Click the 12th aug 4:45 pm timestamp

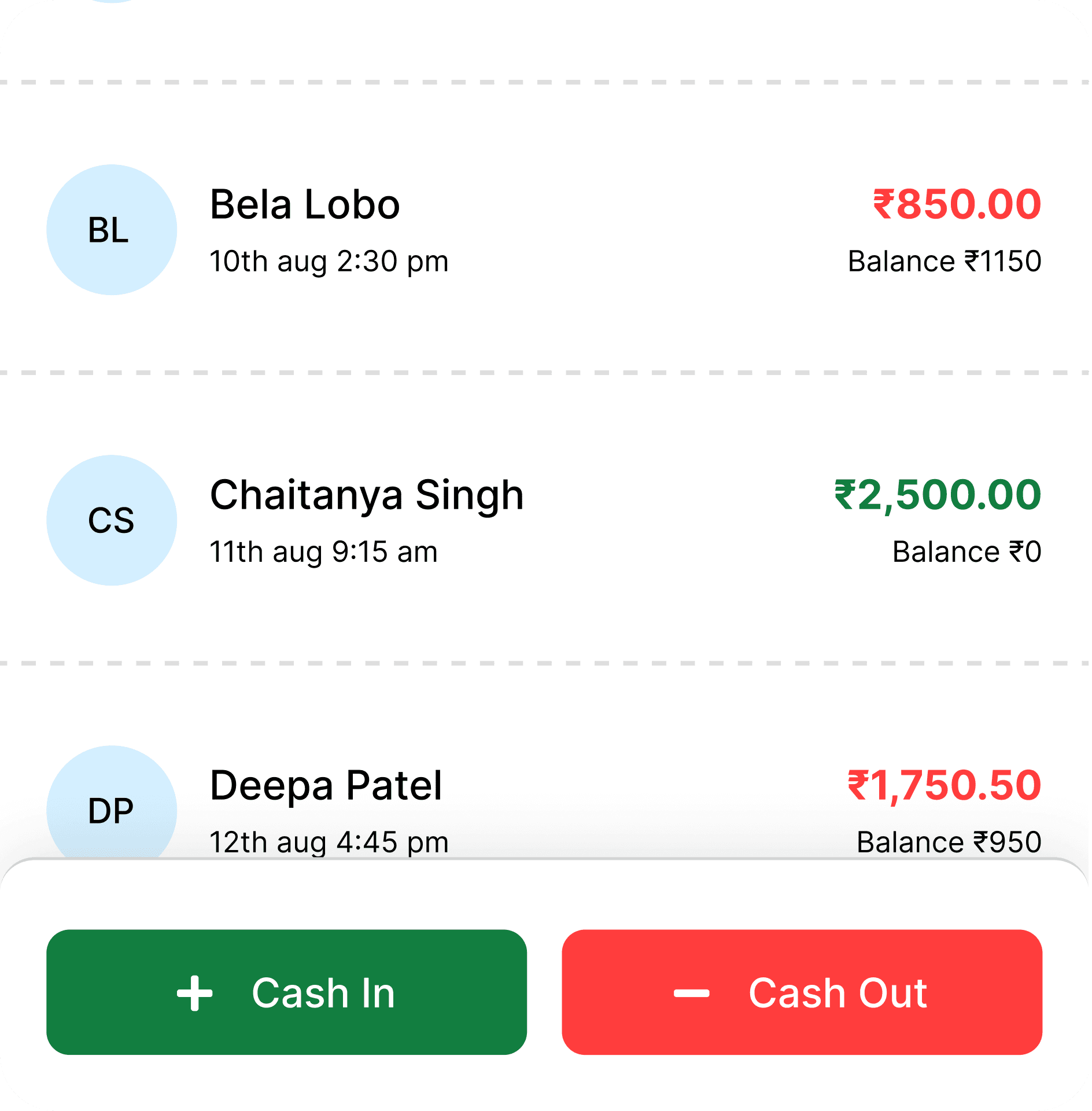click(328, 842)
